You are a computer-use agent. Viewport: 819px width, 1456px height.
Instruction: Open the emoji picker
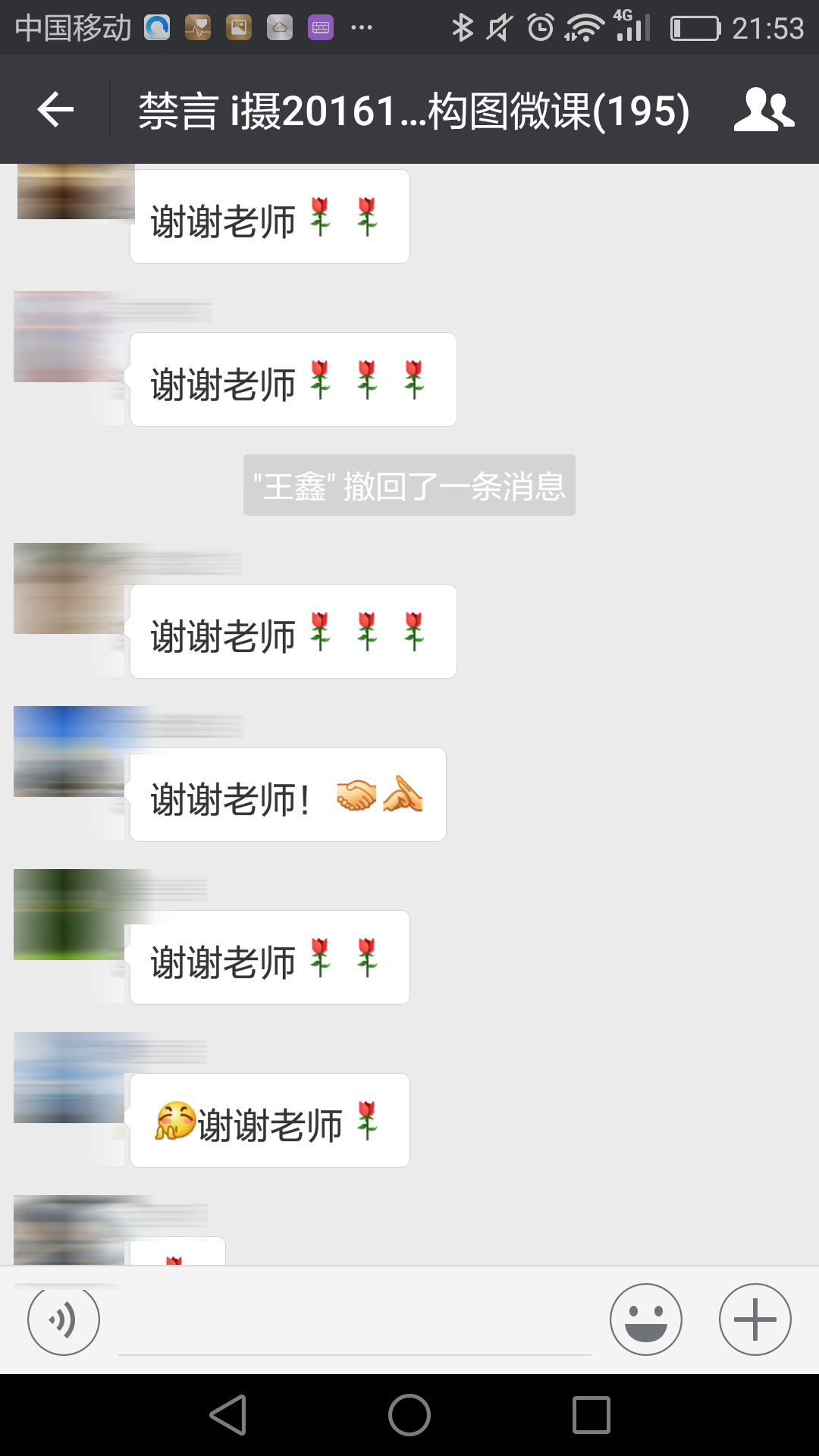click(x=645, y=1319)
